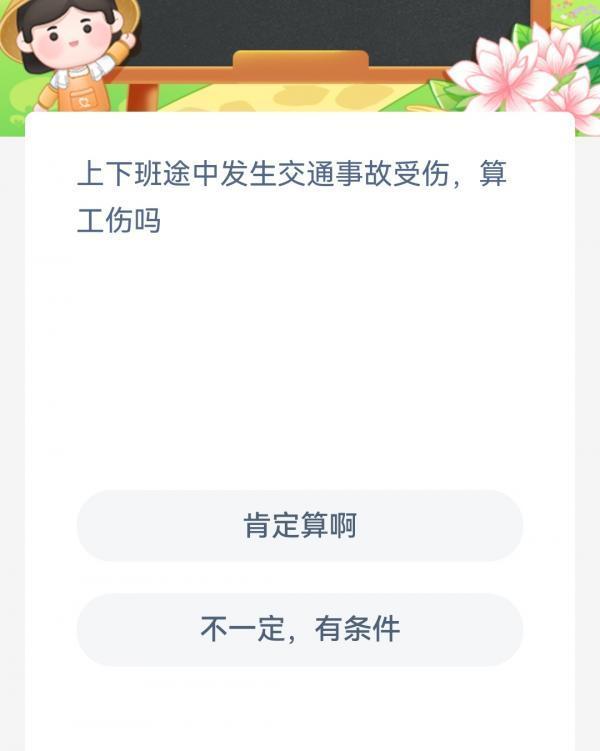Select the answer 肯定算啊
Viewport: 600px width, 751px height.
300,525
